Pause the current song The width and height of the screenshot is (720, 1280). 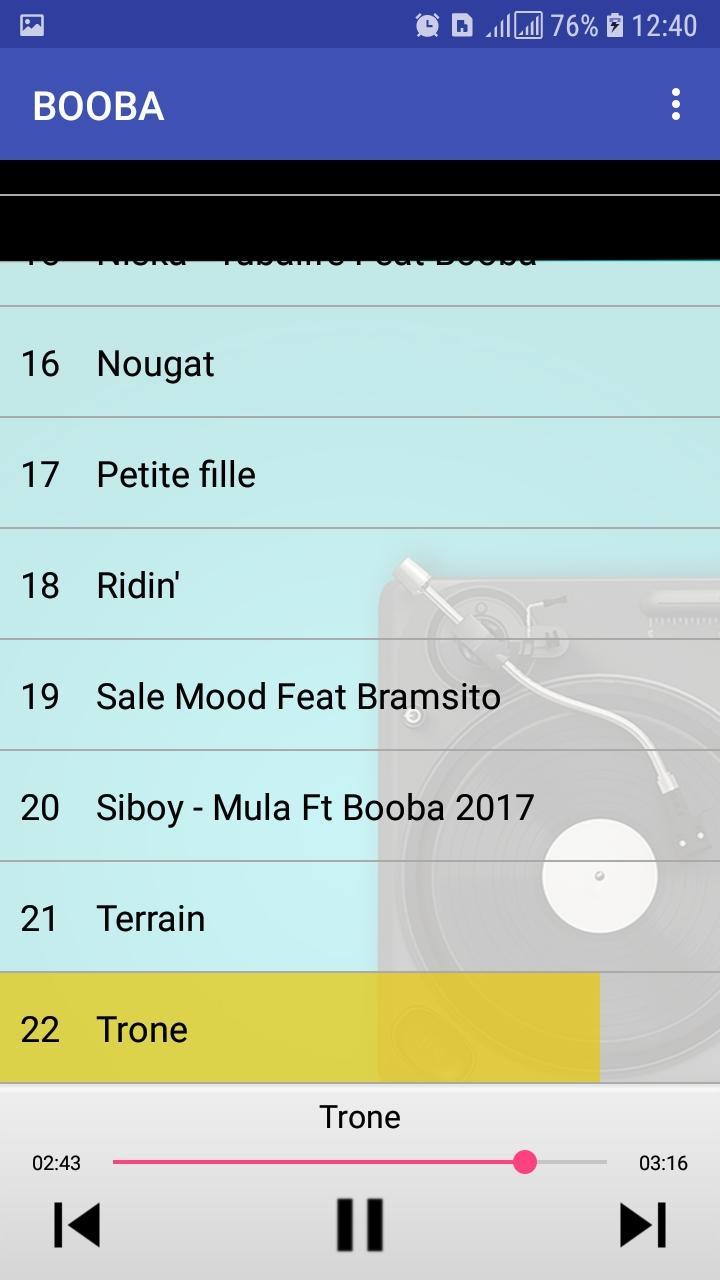click(360, 1225)
